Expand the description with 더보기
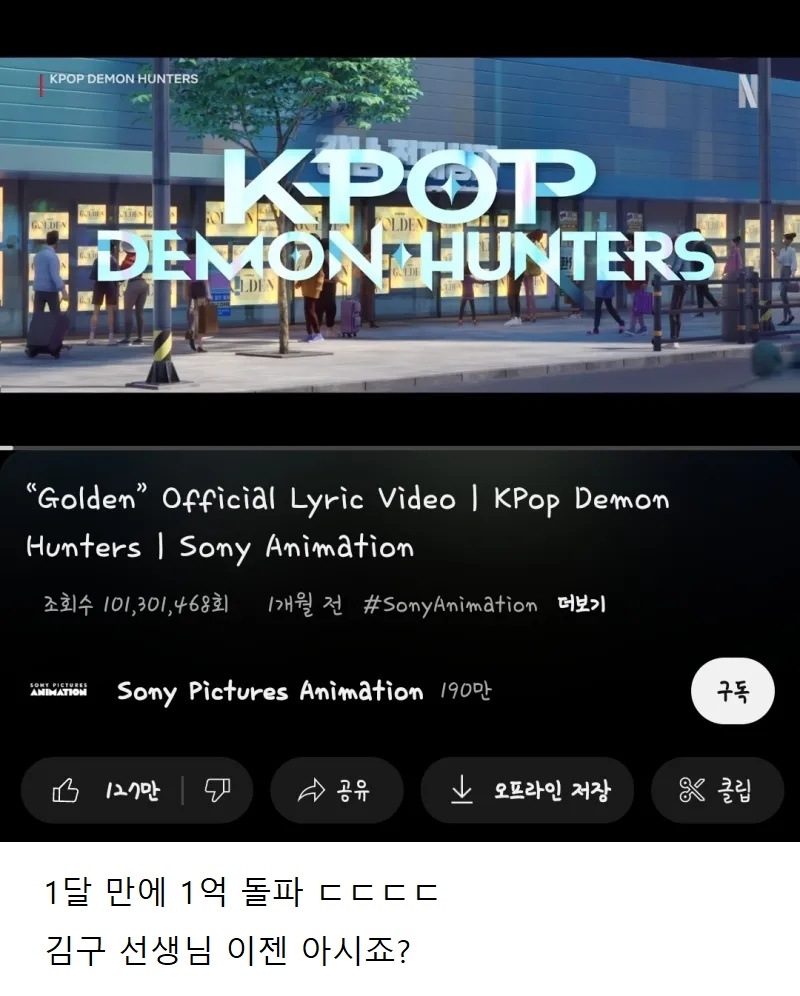The height and width of the screenshot is (996, 800). [581, 604]
